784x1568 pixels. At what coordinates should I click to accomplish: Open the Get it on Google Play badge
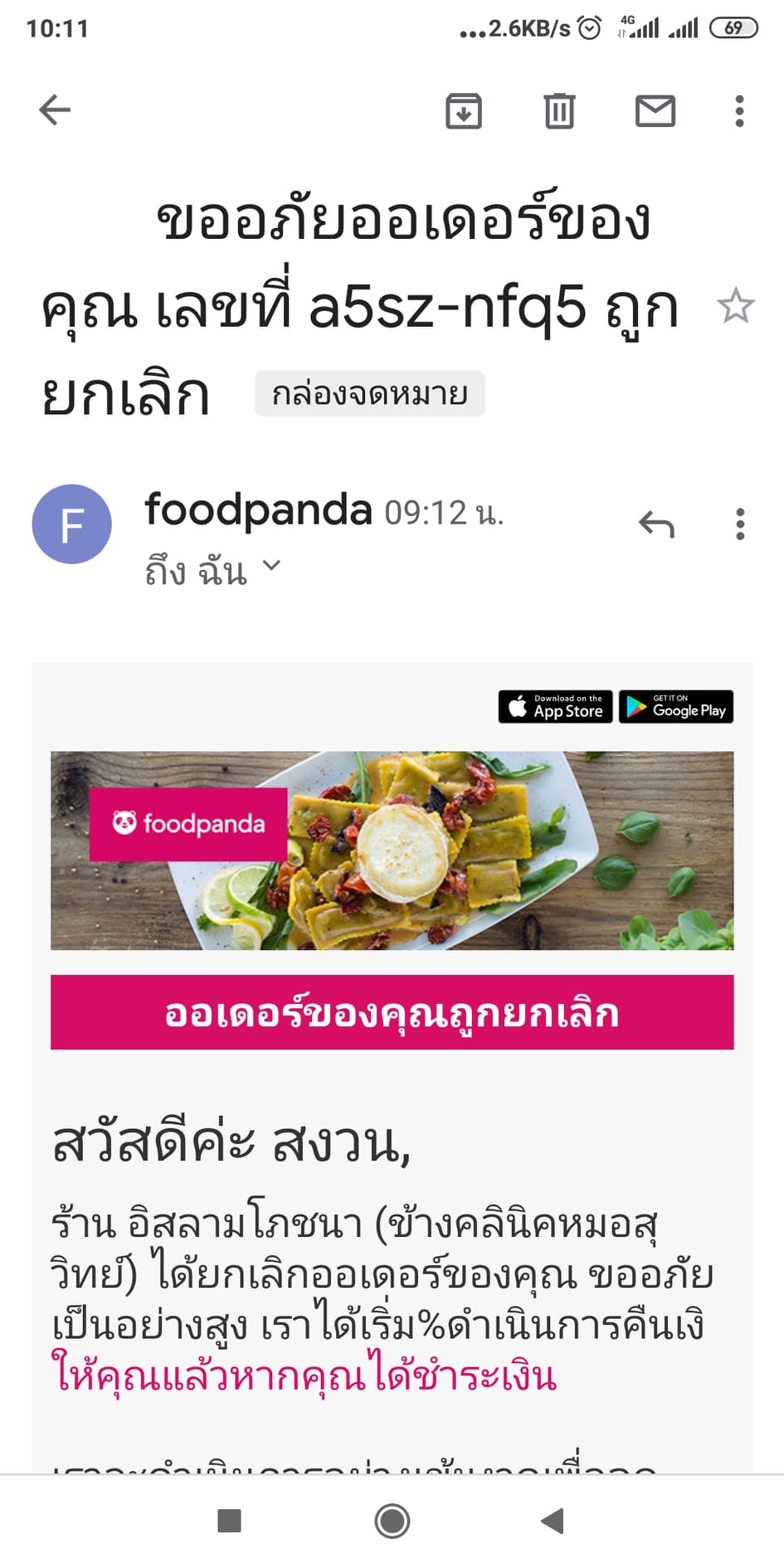(676, 707)
